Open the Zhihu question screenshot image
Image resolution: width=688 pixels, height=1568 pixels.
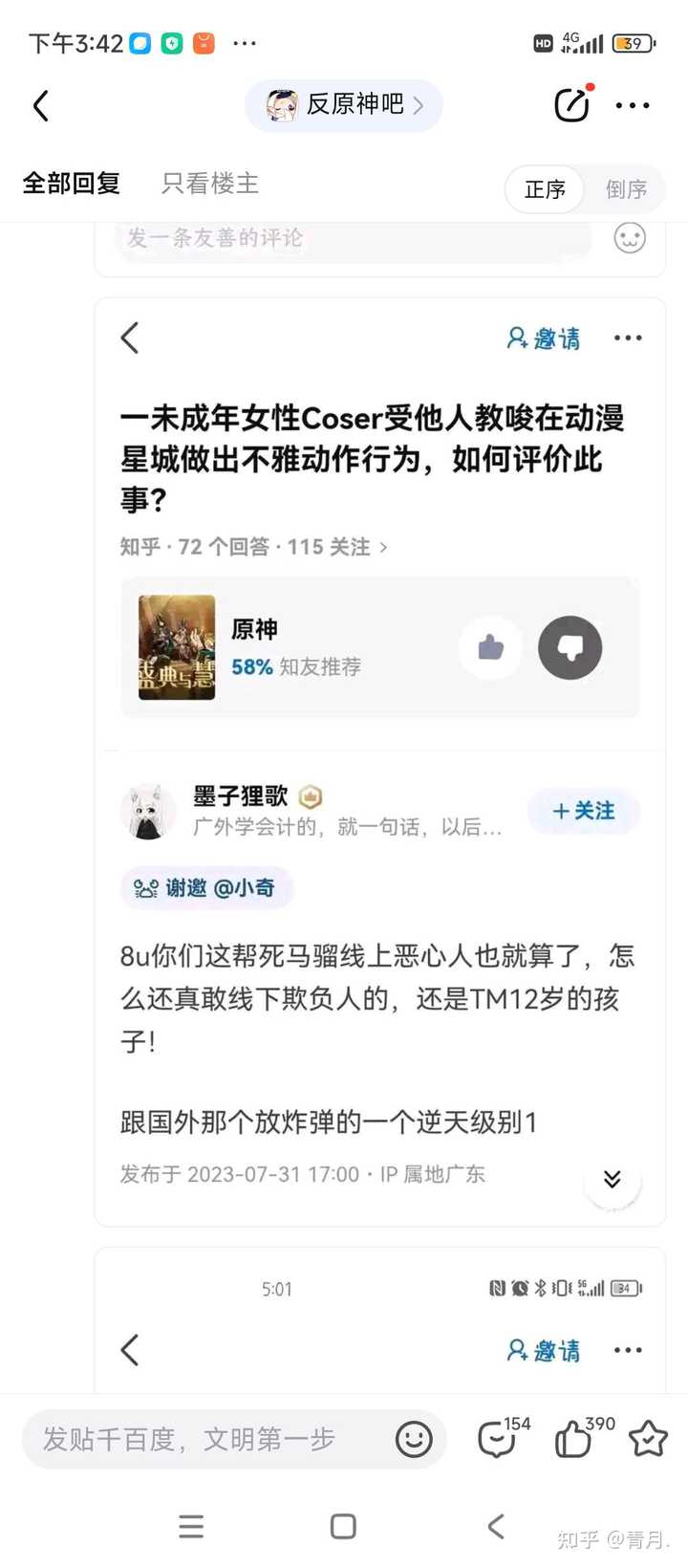tap(379, 762)
